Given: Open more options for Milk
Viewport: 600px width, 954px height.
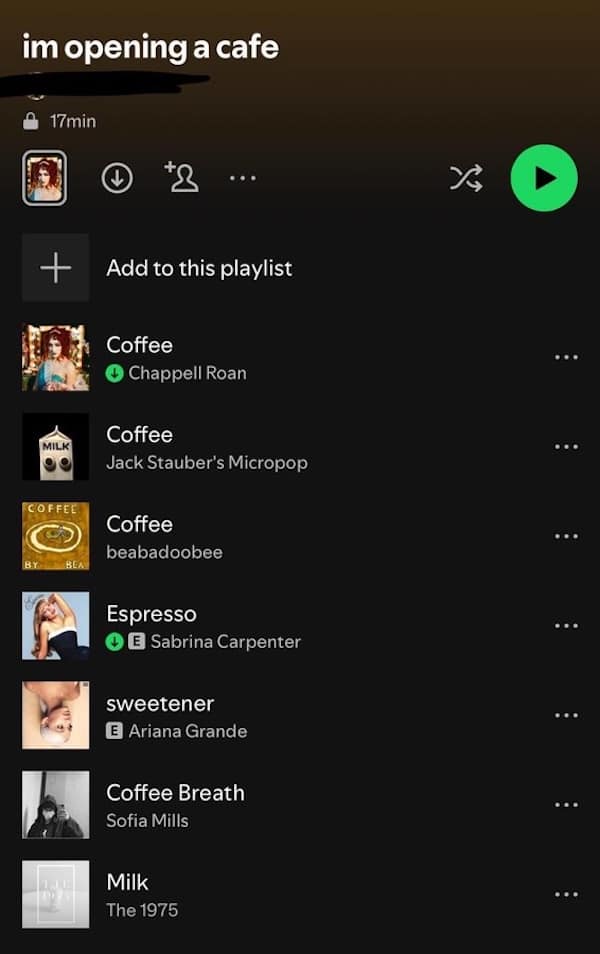Looking at the screenshot, I should [566, 894].
